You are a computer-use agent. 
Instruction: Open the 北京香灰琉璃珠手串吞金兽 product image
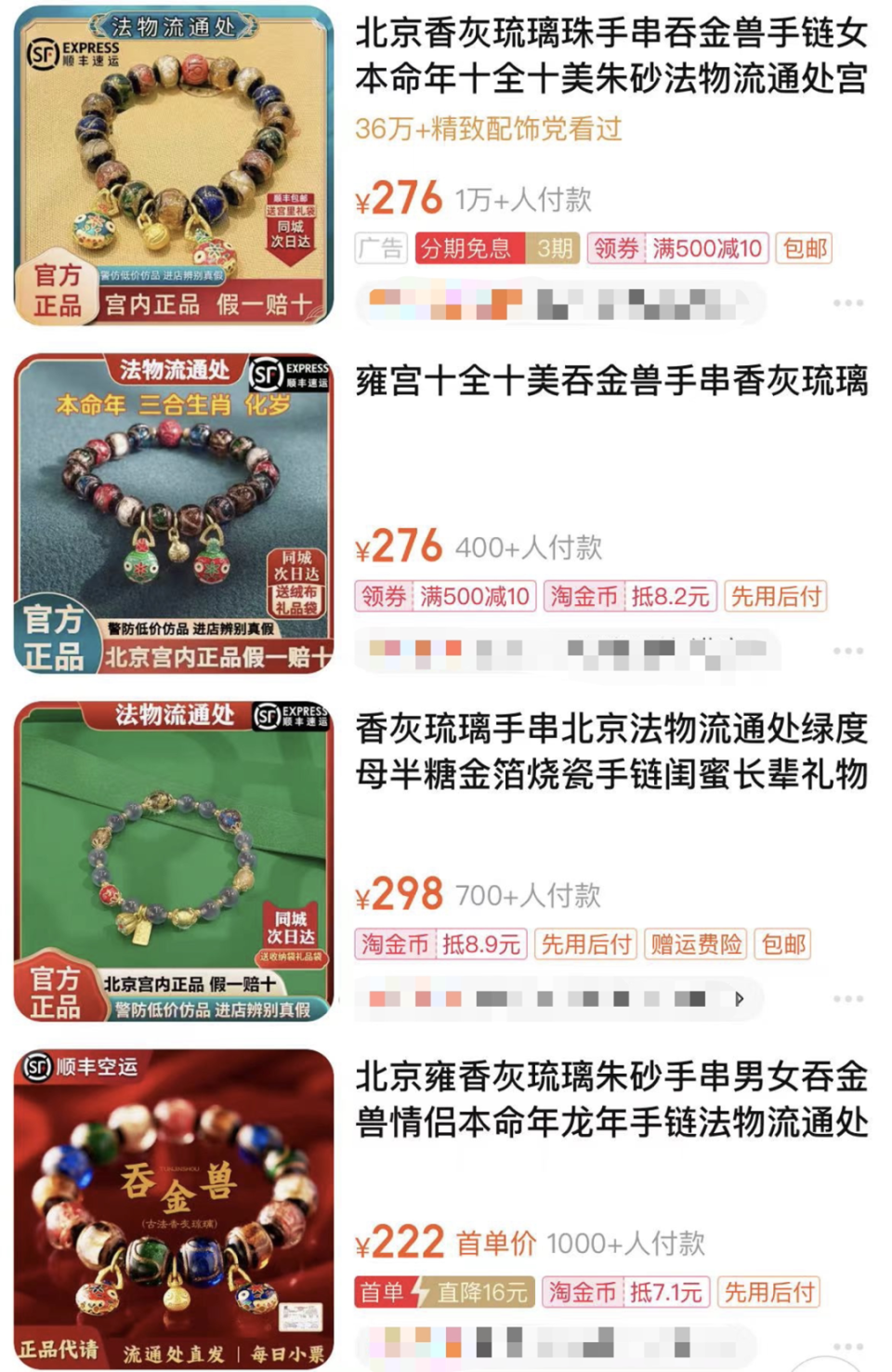174,165
